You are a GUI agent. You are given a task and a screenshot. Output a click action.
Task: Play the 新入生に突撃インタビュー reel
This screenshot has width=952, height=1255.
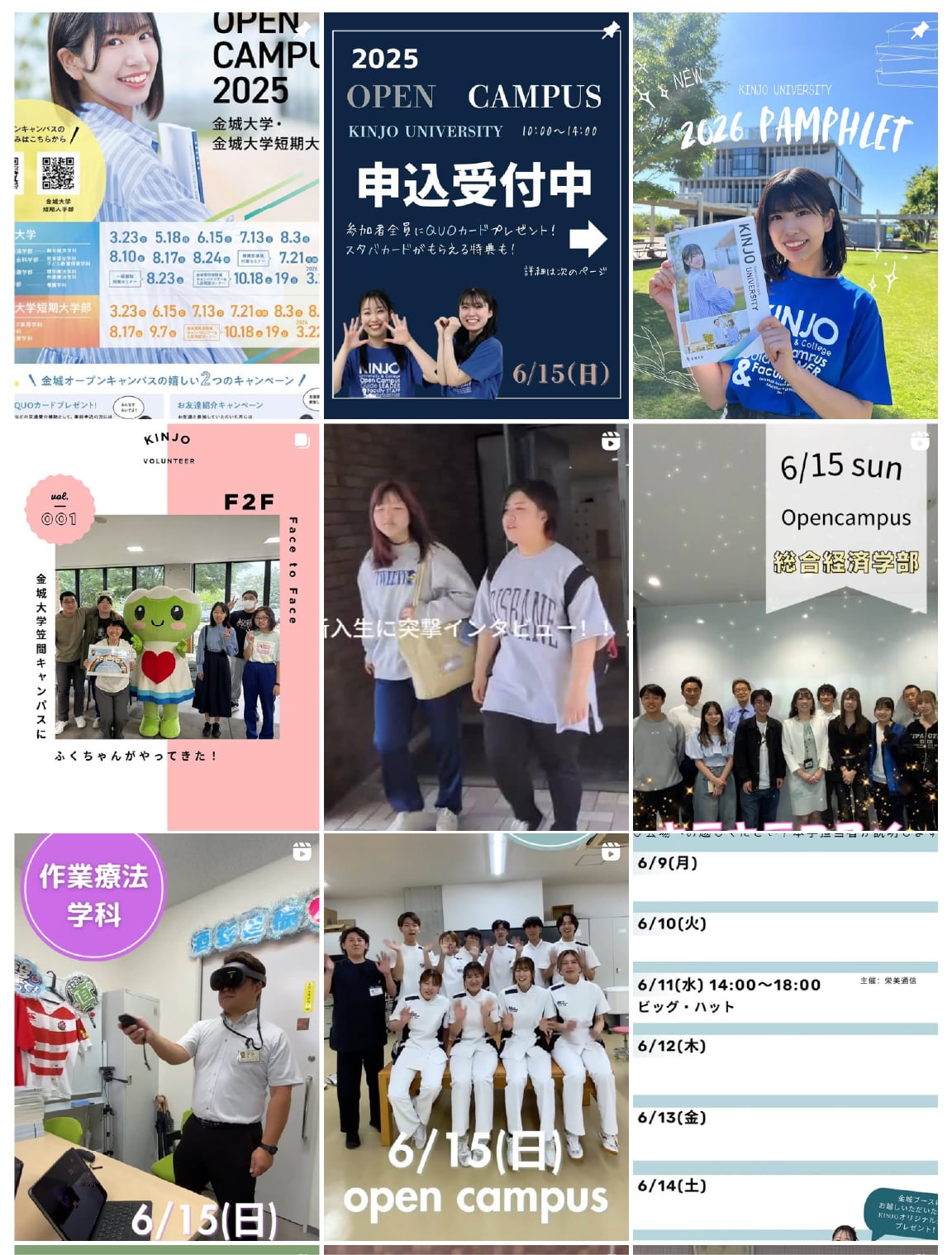tap(475, 627)
